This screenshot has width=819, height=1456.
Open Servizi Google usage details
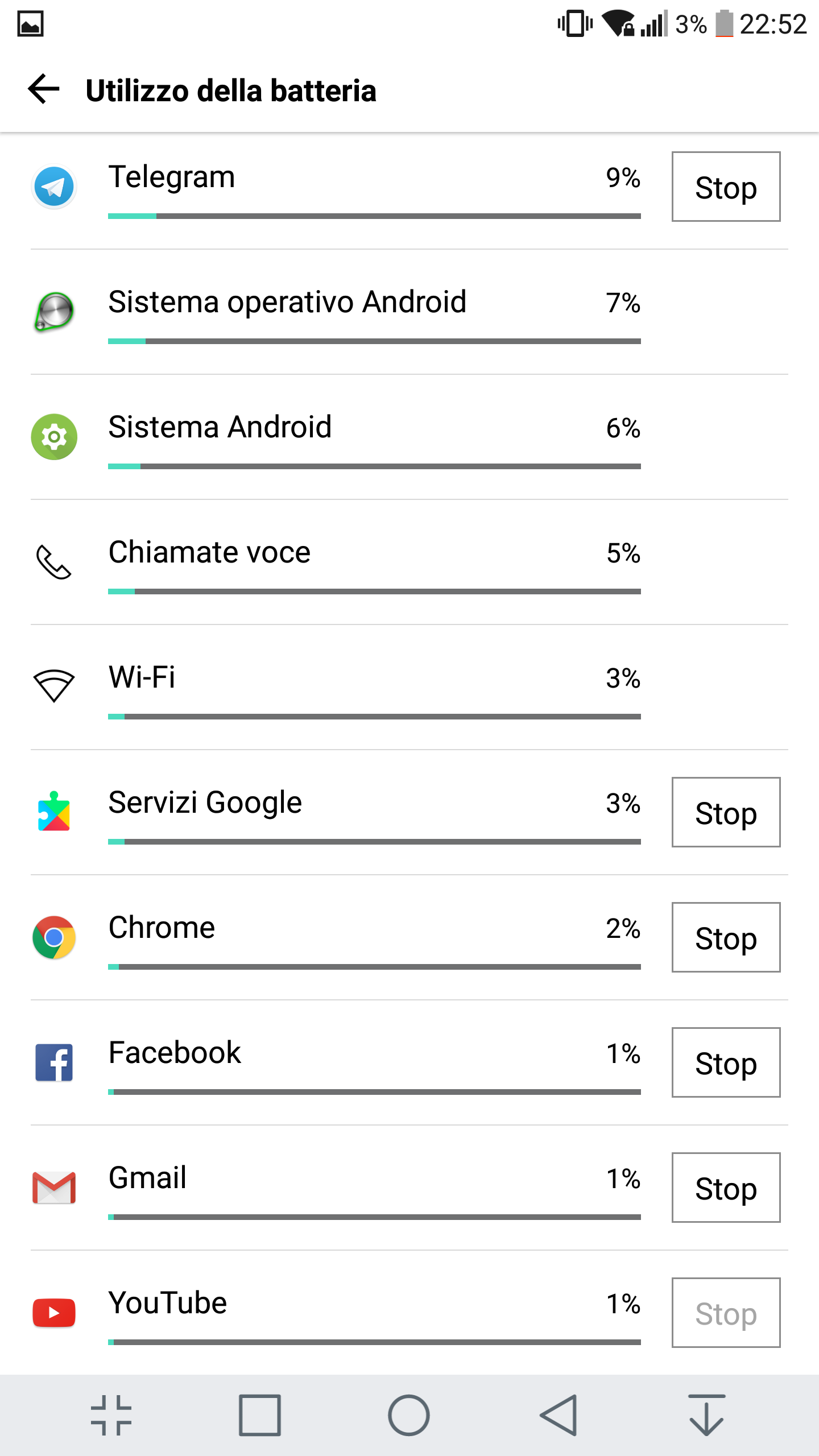[336, 812]
